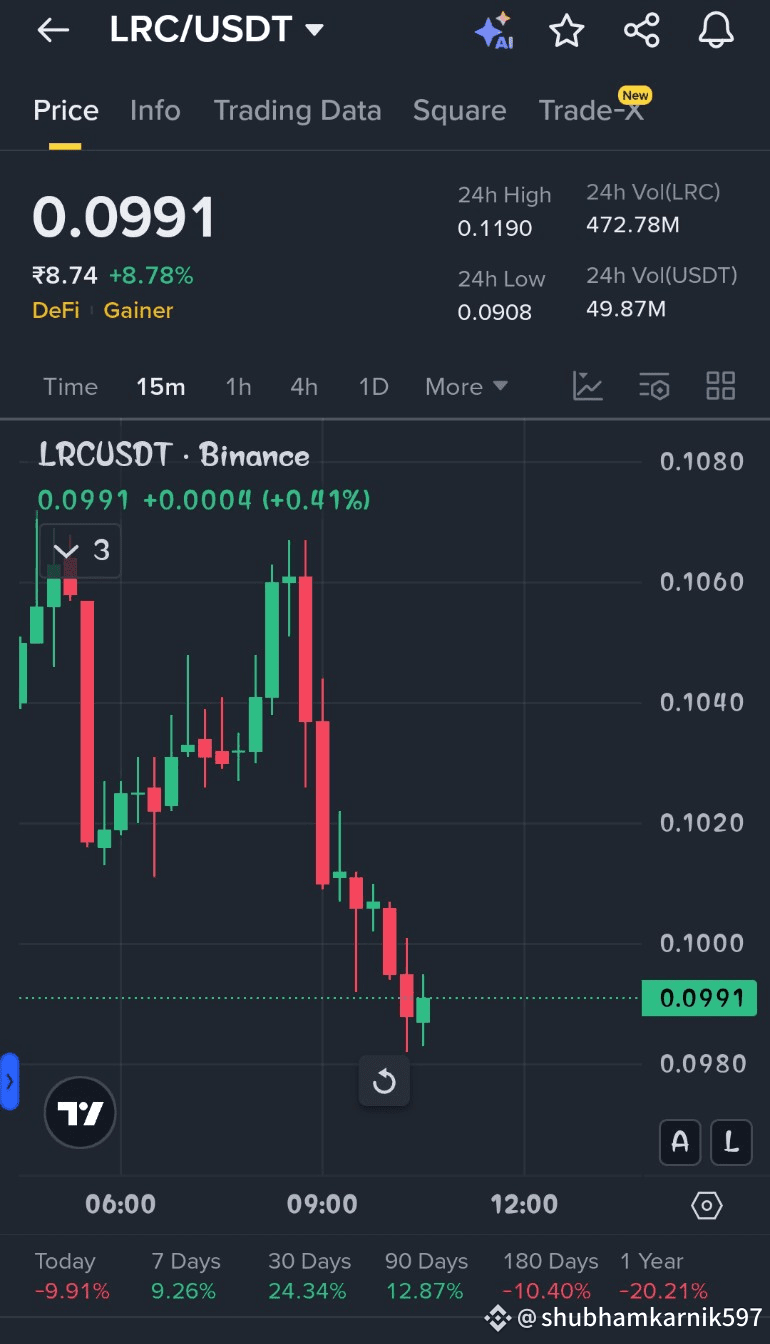This screenshot has width=770, height=1344.
Task: Switch to the Info tab
Action: tap(155, 110)
